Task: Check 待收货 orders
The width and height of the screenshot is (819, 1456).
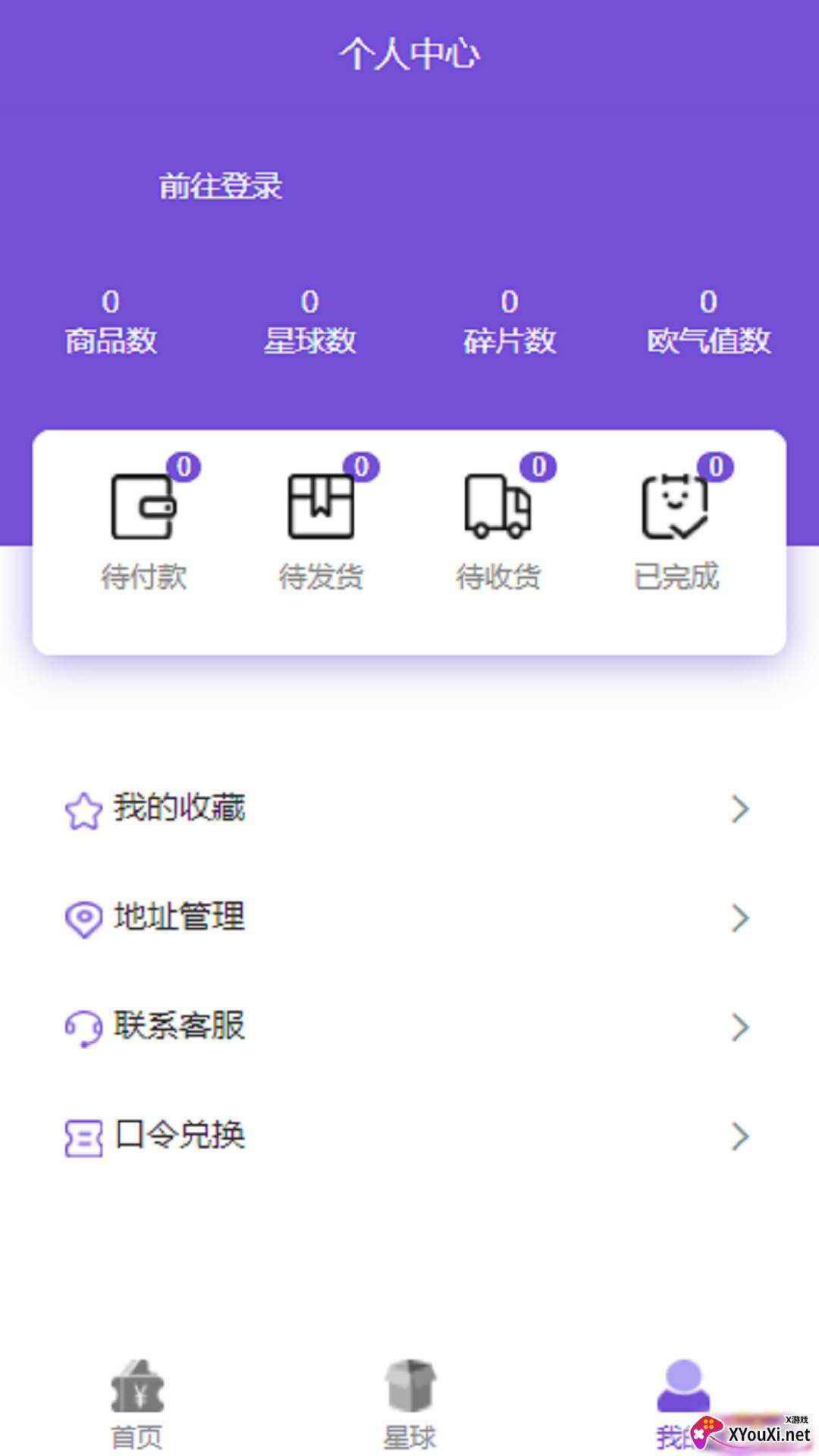Action: click(498, 531)
